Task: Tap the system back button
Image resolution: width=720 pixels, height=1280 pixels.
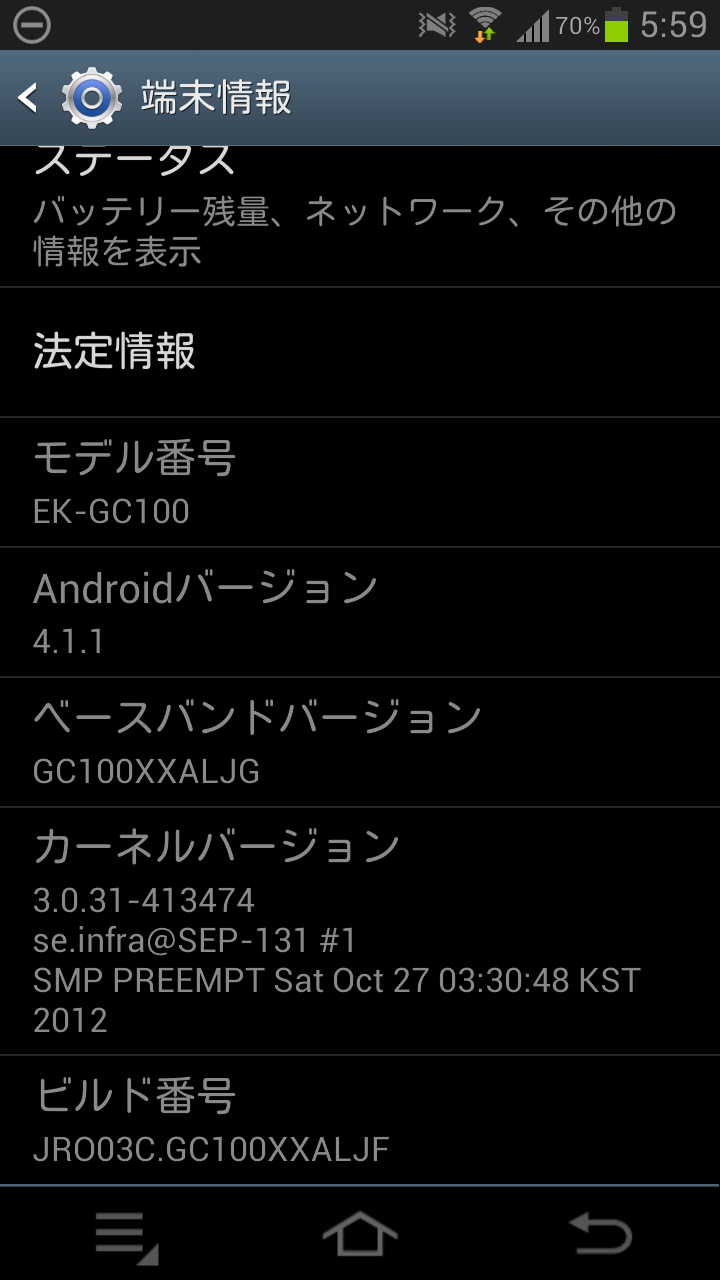Action: pyautogui.click(x=598, y=1235)
